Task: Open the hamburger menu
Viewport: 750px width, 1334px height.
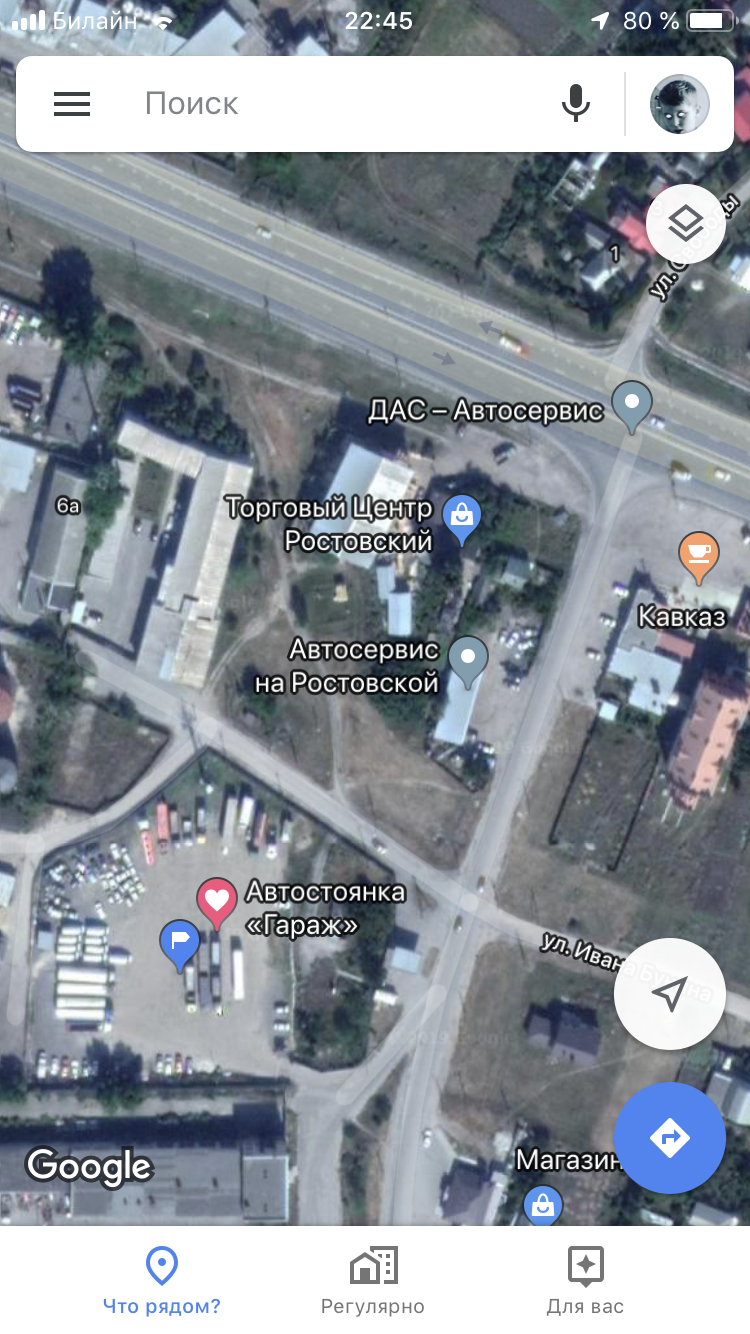Action: click(72, 104)
